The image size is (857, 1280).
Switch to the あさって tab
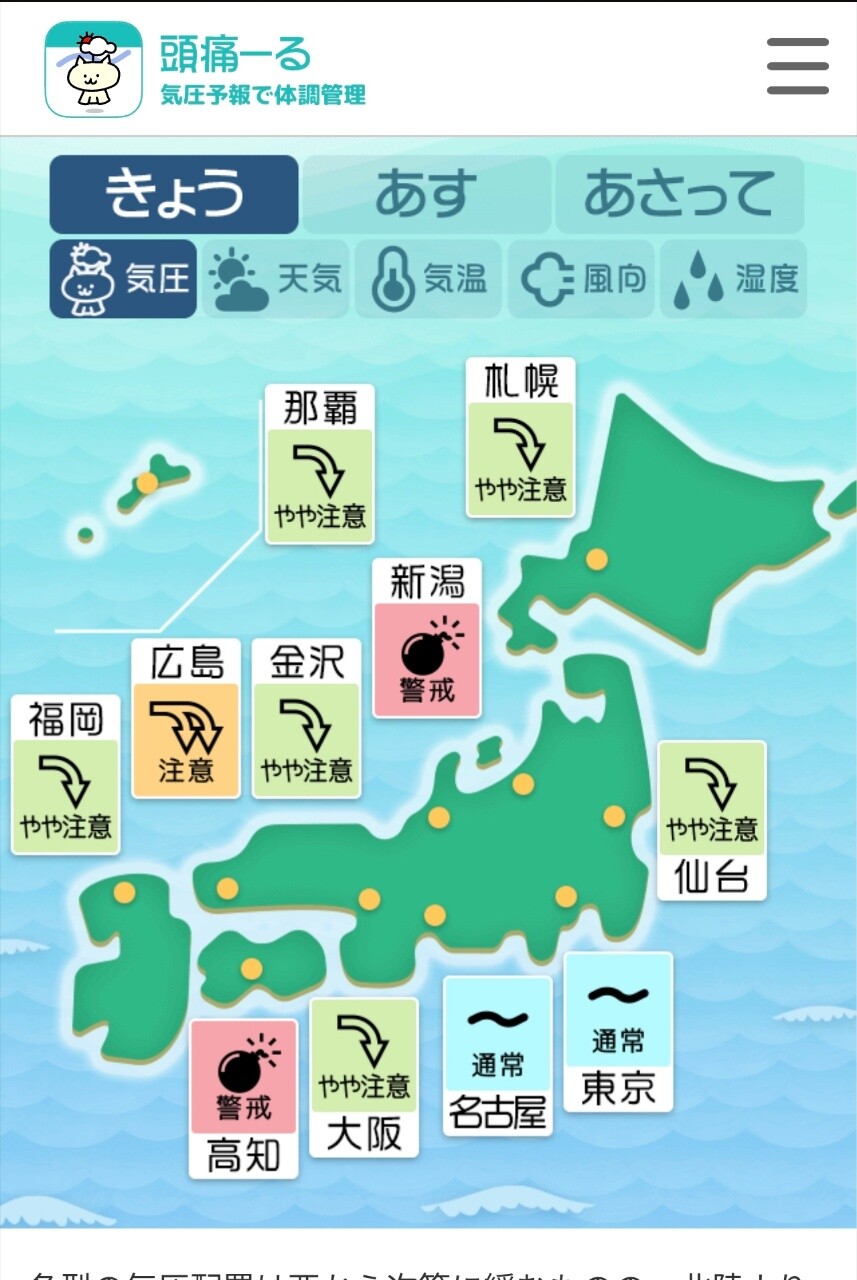679,194
